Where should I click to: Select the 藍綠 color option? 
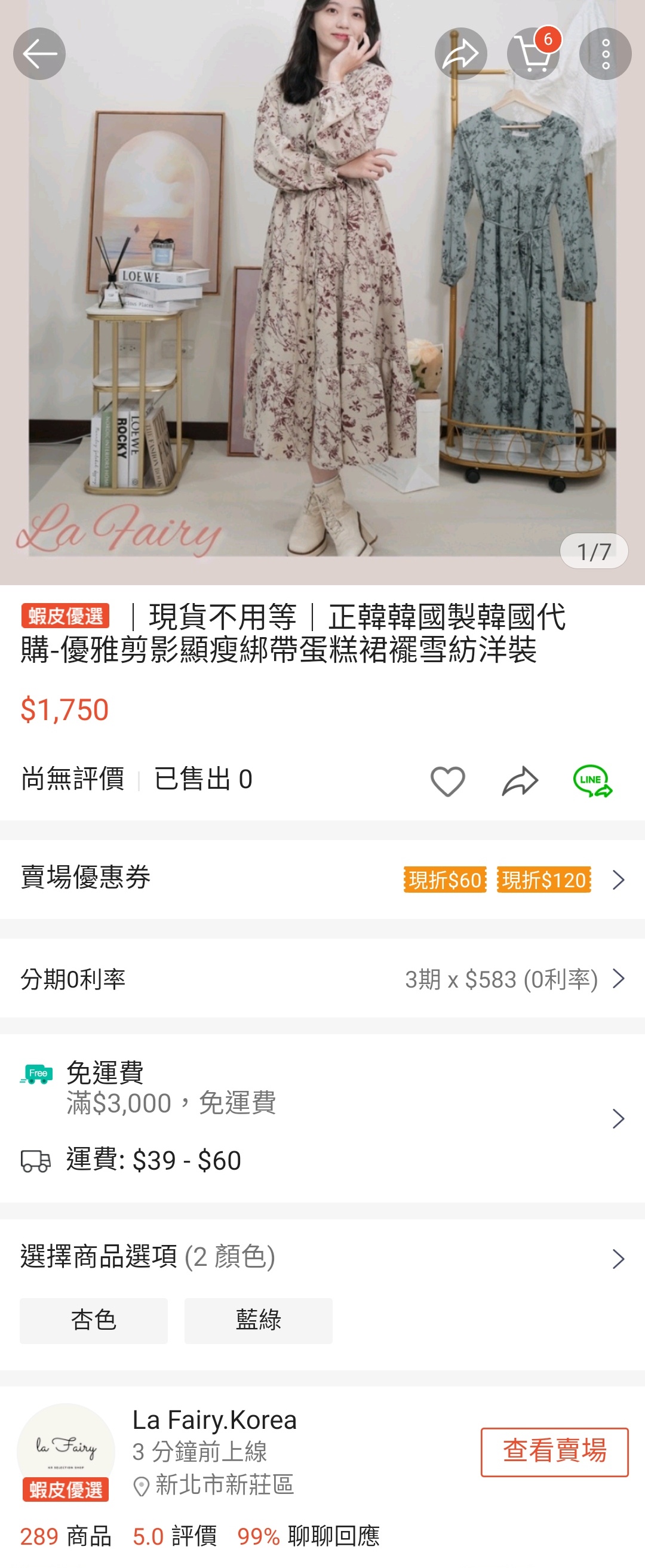coord(258,1320)
